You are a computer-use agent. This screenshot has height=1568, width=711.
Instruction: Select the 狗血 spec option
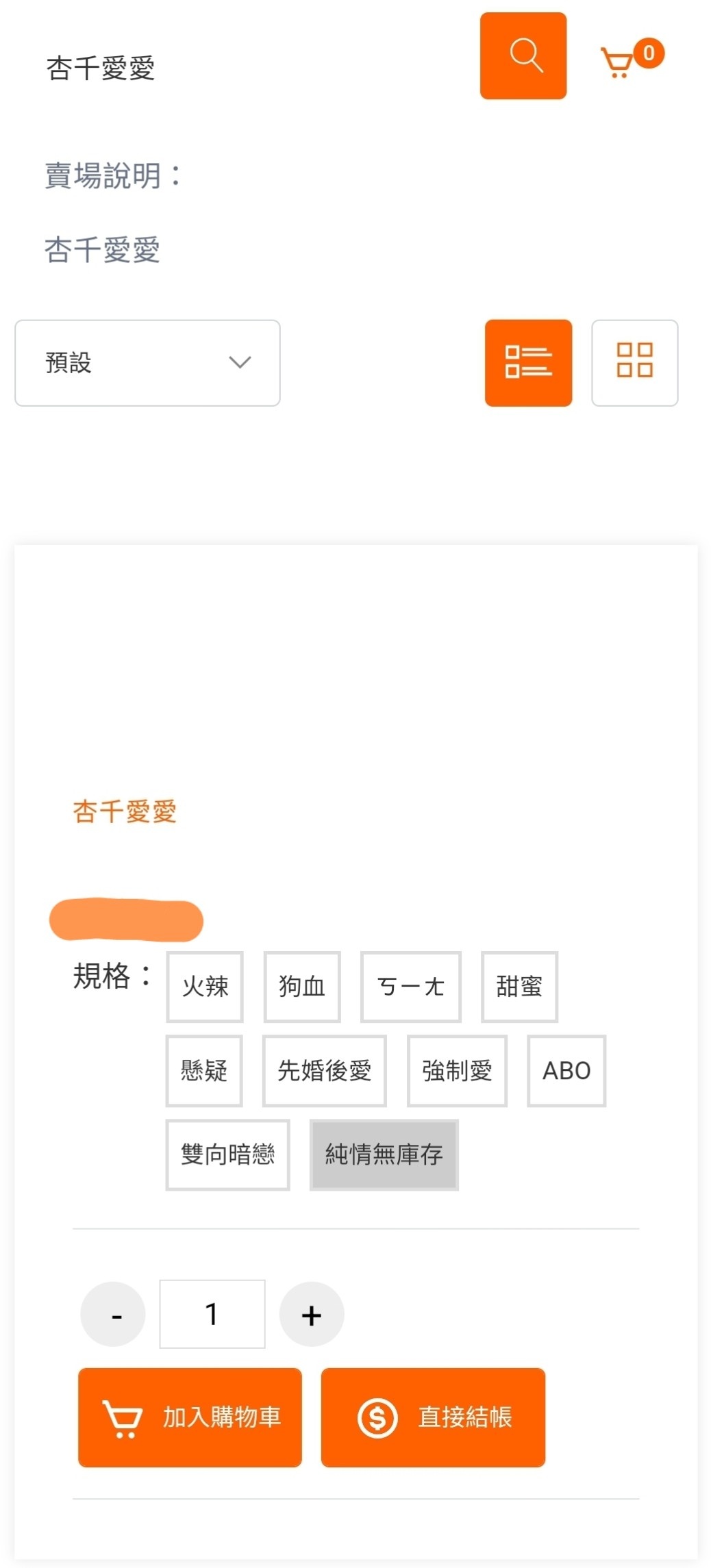(302, 987)
